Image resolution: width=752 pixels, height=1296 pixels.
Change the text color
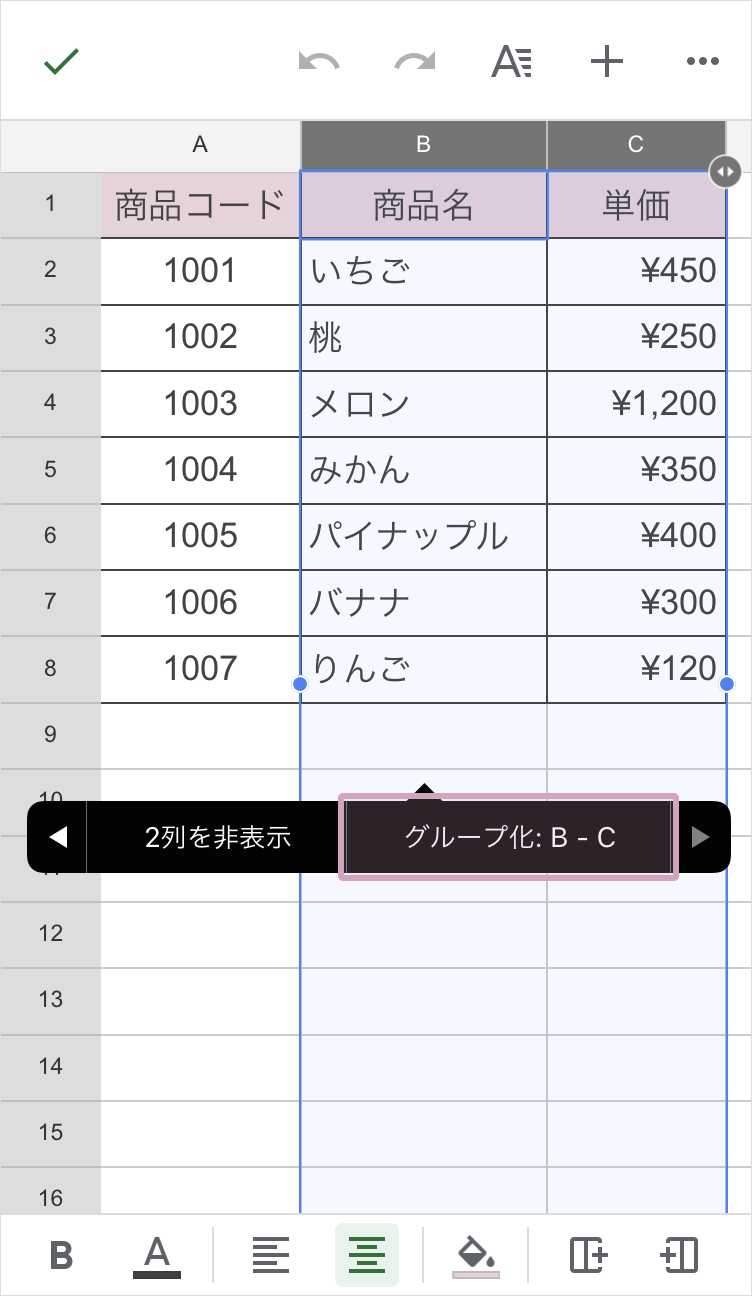pyautogui.click(x=156, y=1255)
